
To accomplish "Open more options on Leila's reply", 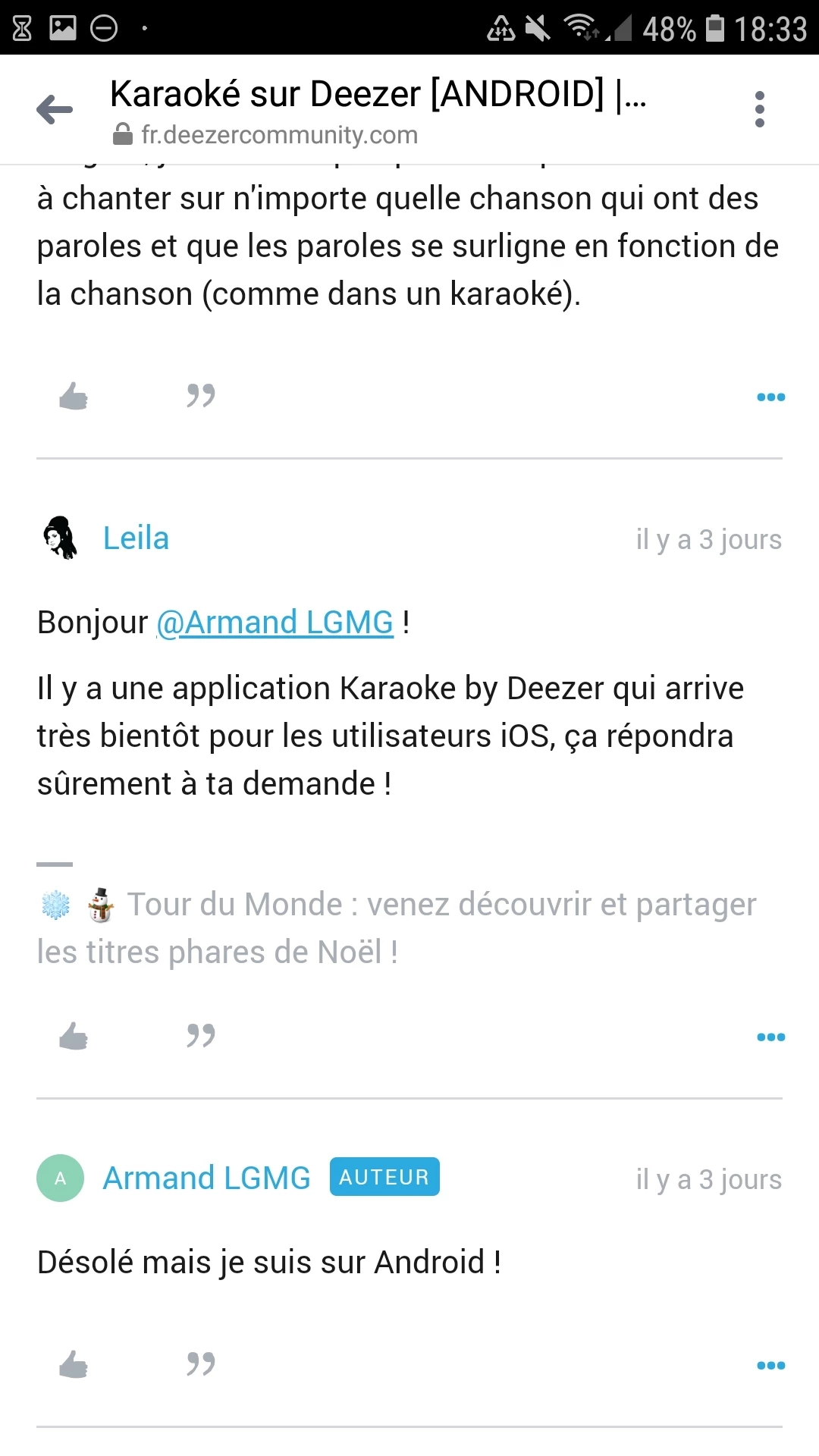I will click(x=770, y=1037).
